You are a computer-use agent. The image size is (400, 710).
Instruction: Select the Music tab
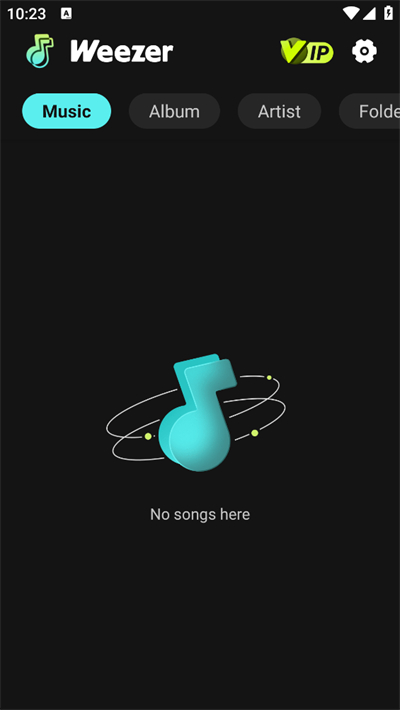click(x=67, y=111)
